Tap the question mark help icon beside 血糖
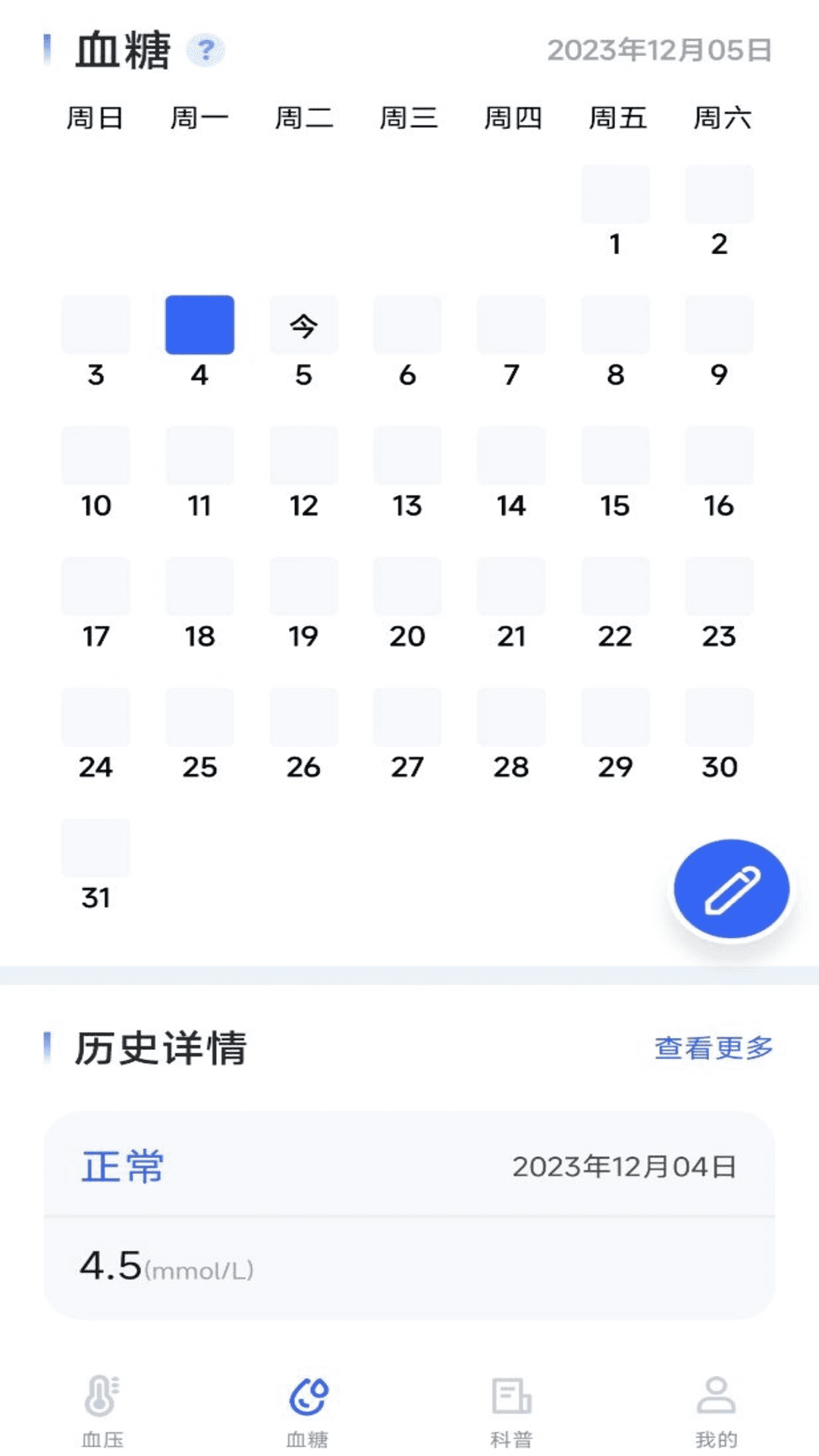This screenshot has height=1456, width=819. point(207,50)
